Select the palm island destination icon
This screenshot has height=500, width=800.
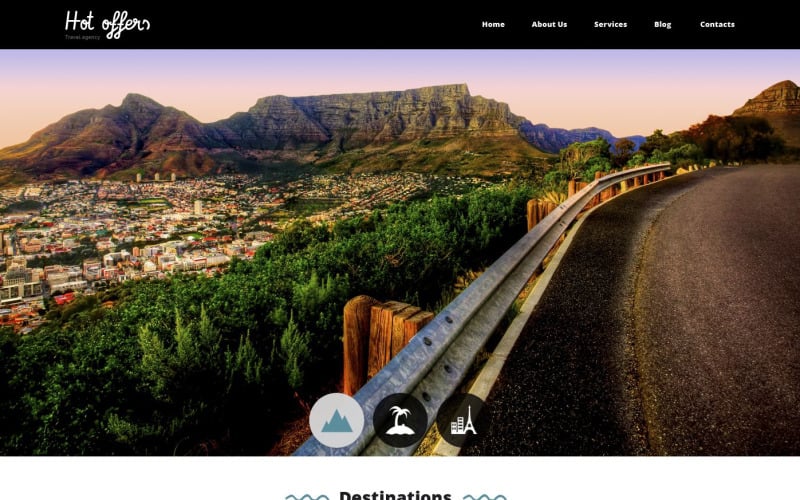(x=400, y=420)
